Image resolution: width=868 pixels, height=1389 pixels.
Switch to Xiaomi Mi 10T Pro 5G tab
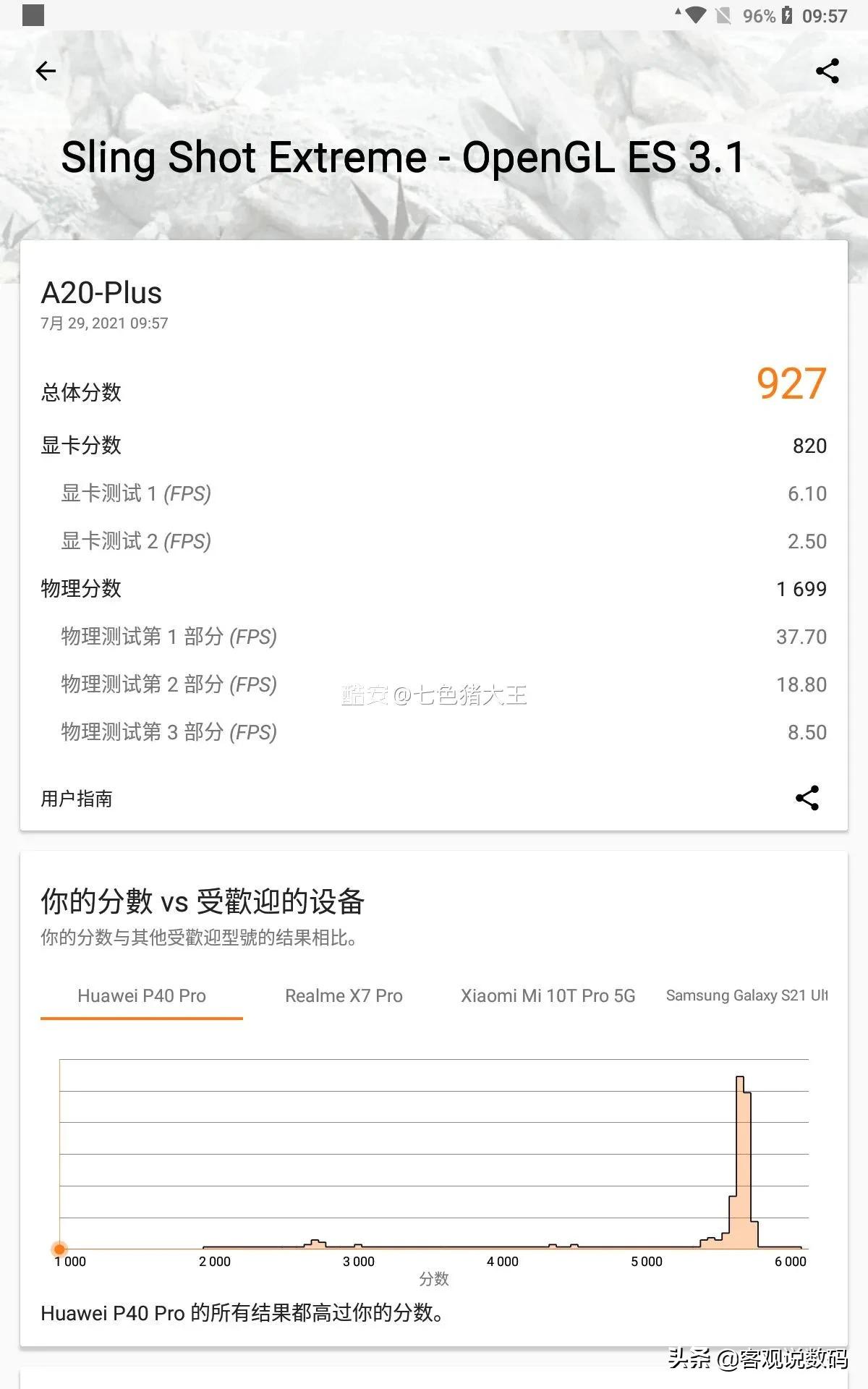[548, 996]
